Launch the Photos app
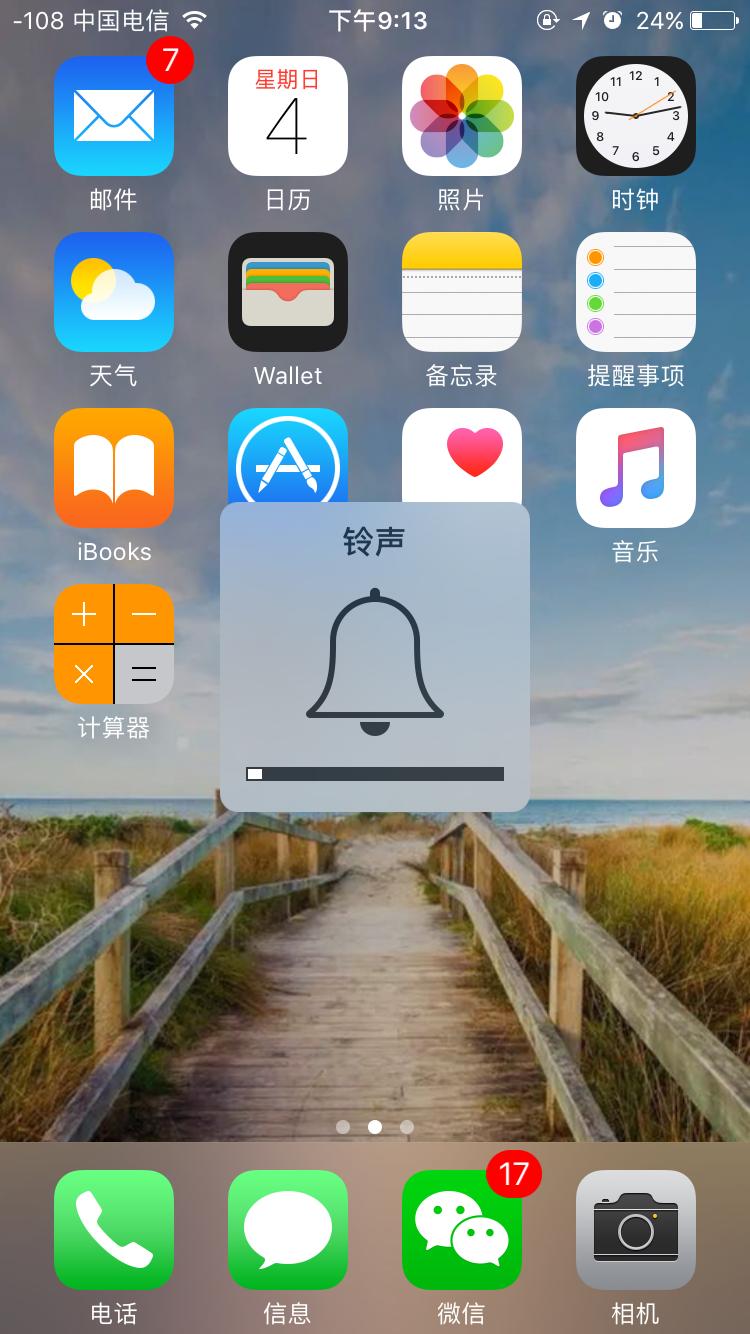This screenshot has height=1334, width=750. 462,115
